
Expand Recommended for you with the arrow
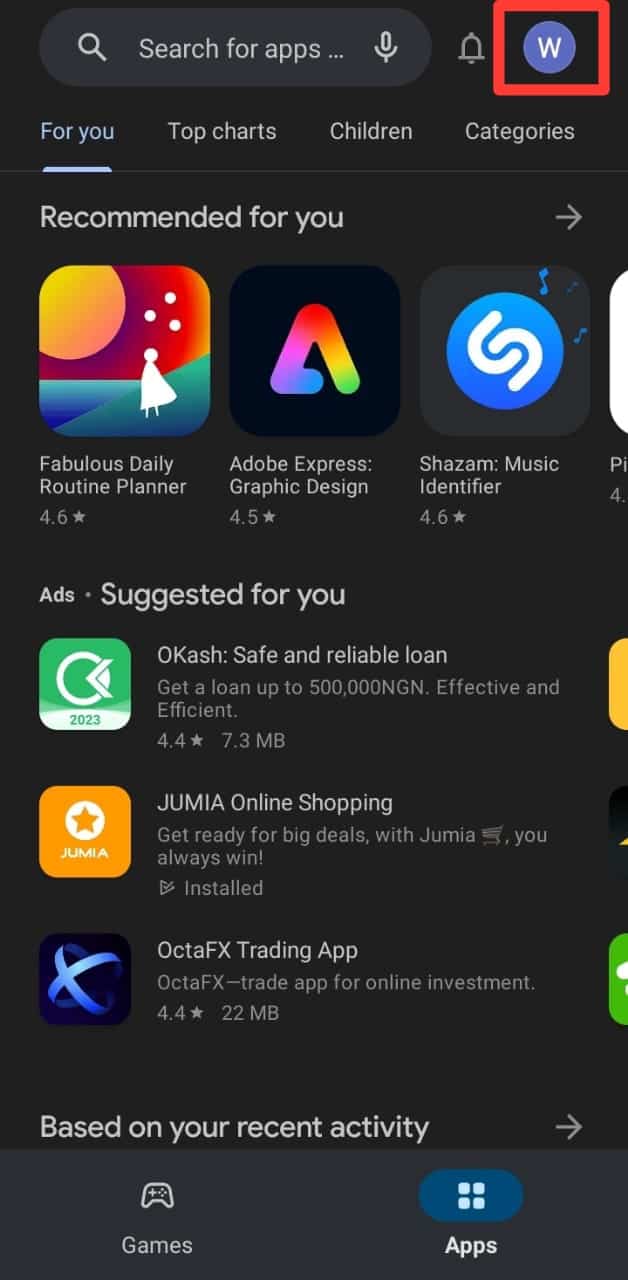click(x=569, y=217)
